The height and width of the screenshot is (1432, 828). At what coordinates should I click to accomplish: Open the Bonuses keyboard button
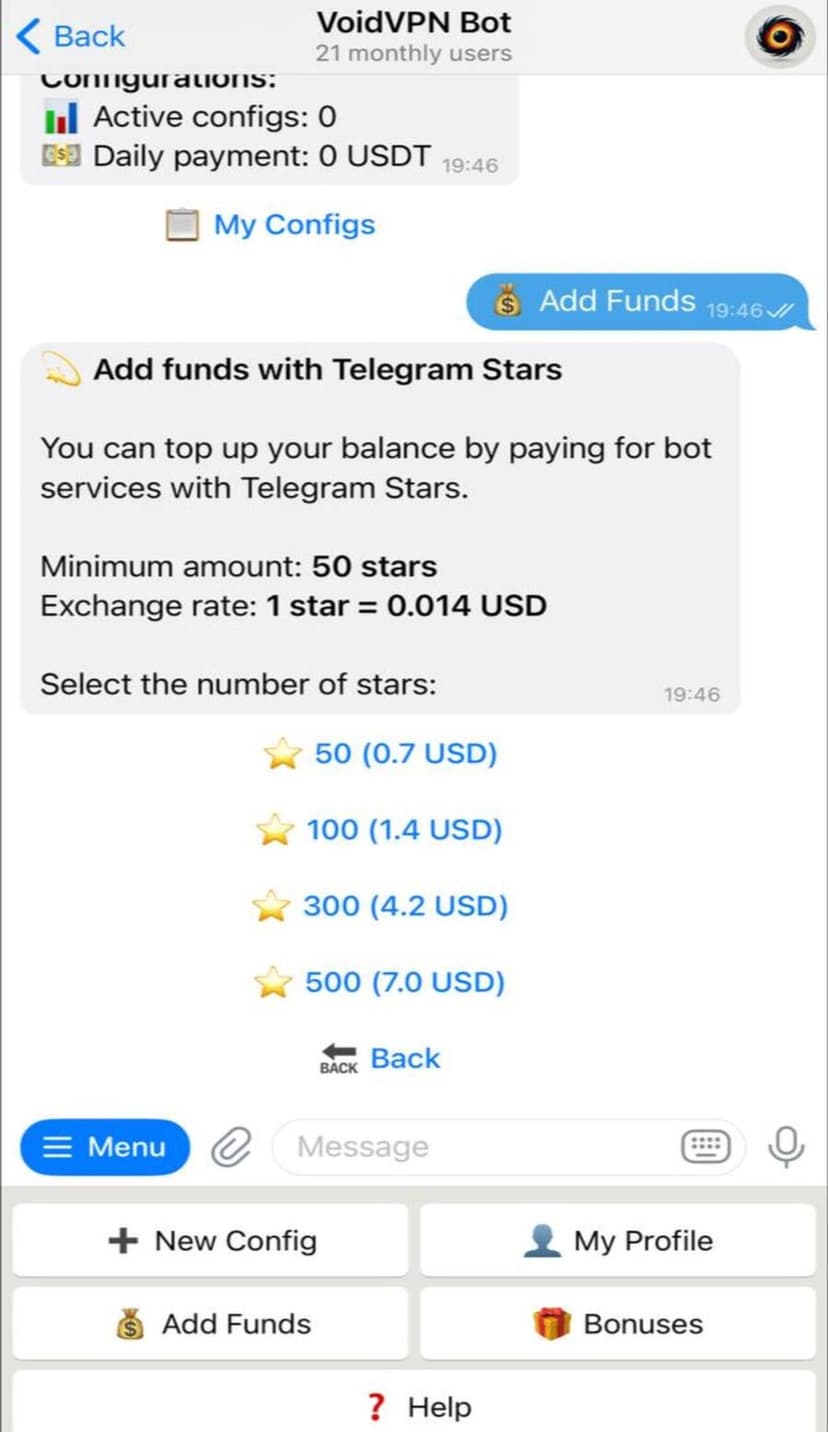pos(618,1324)
